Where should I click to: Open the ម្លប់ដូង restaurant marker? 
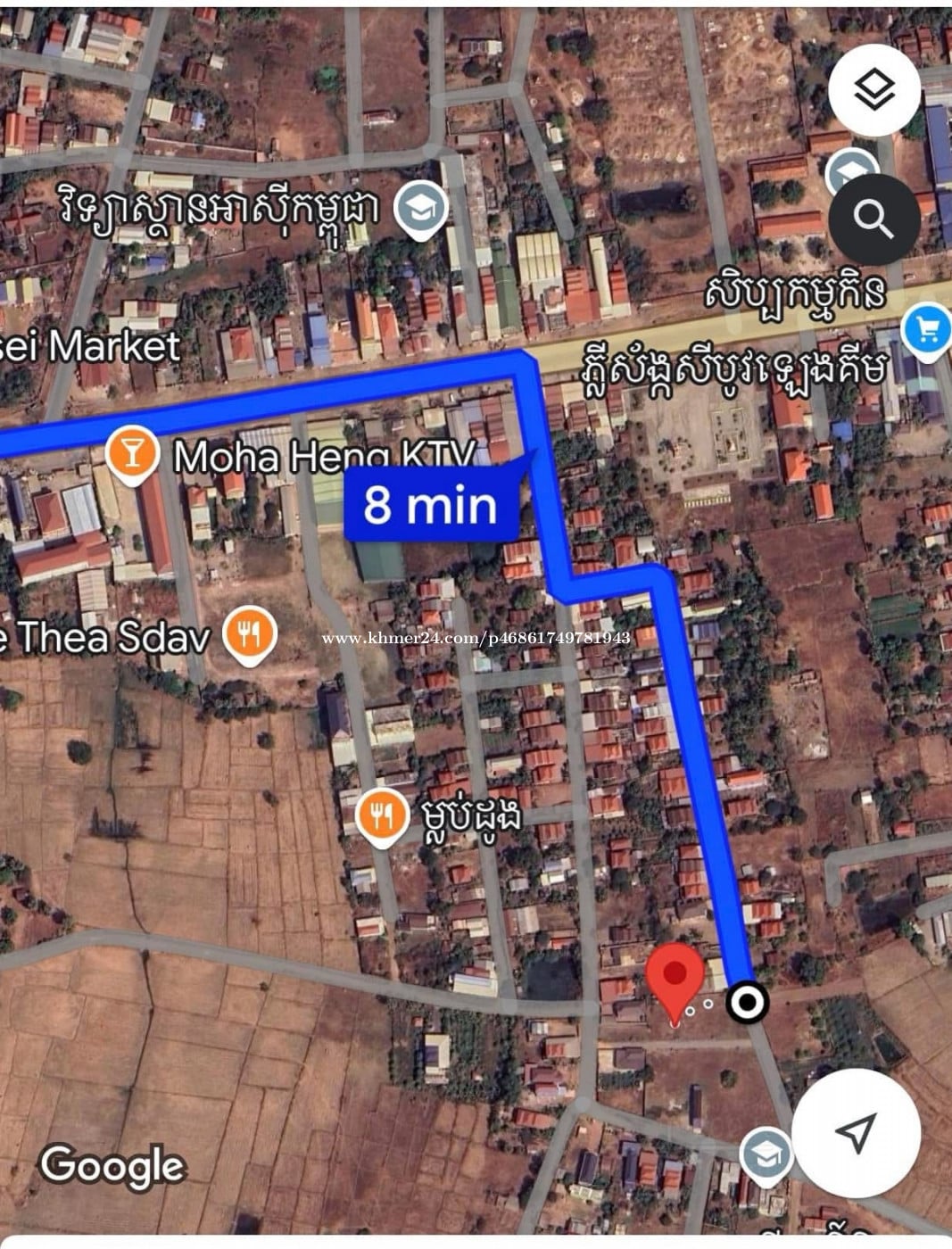point(382,815)
